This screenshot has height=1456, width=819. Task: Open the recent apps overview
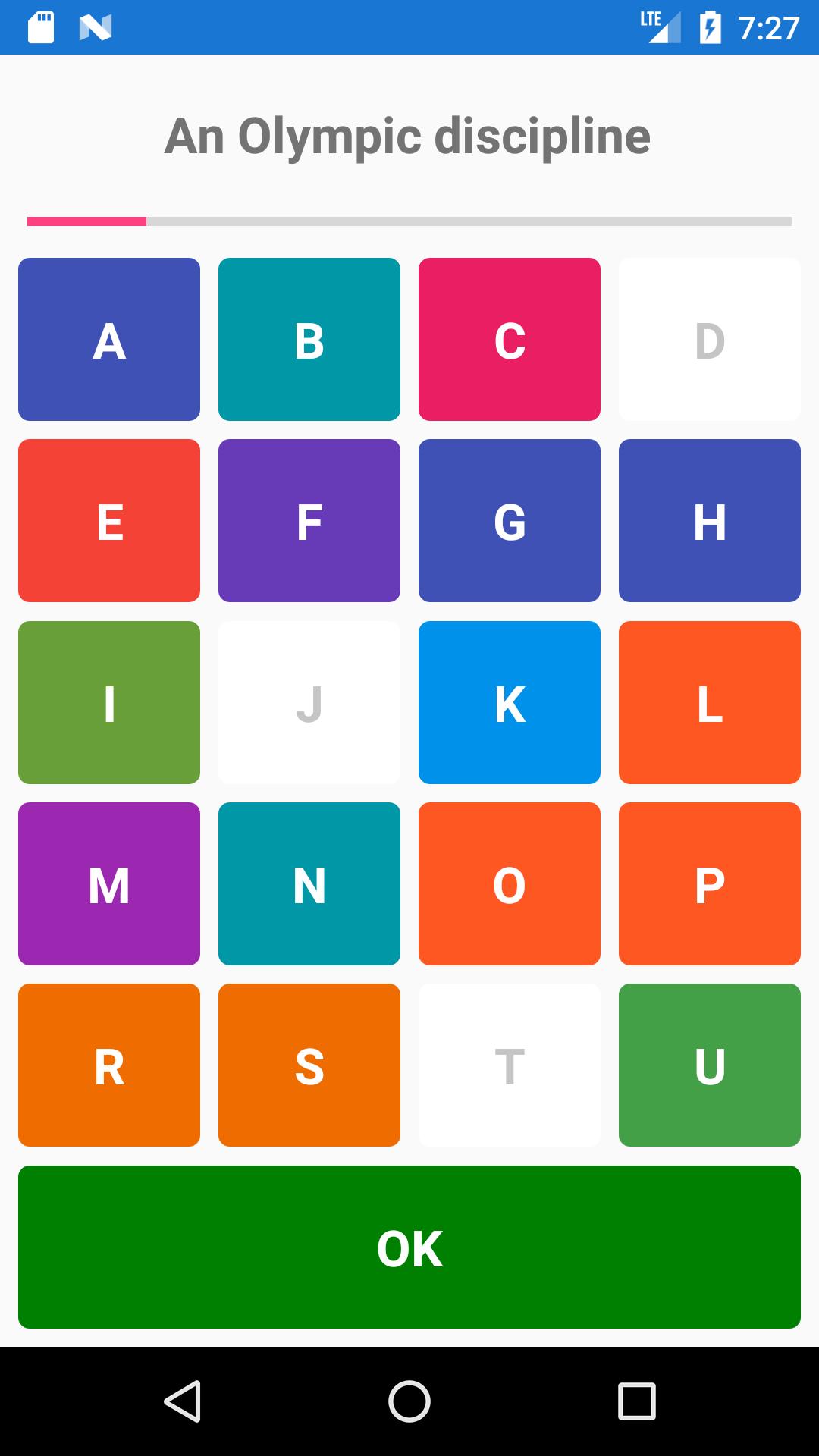click(636, 1401)
